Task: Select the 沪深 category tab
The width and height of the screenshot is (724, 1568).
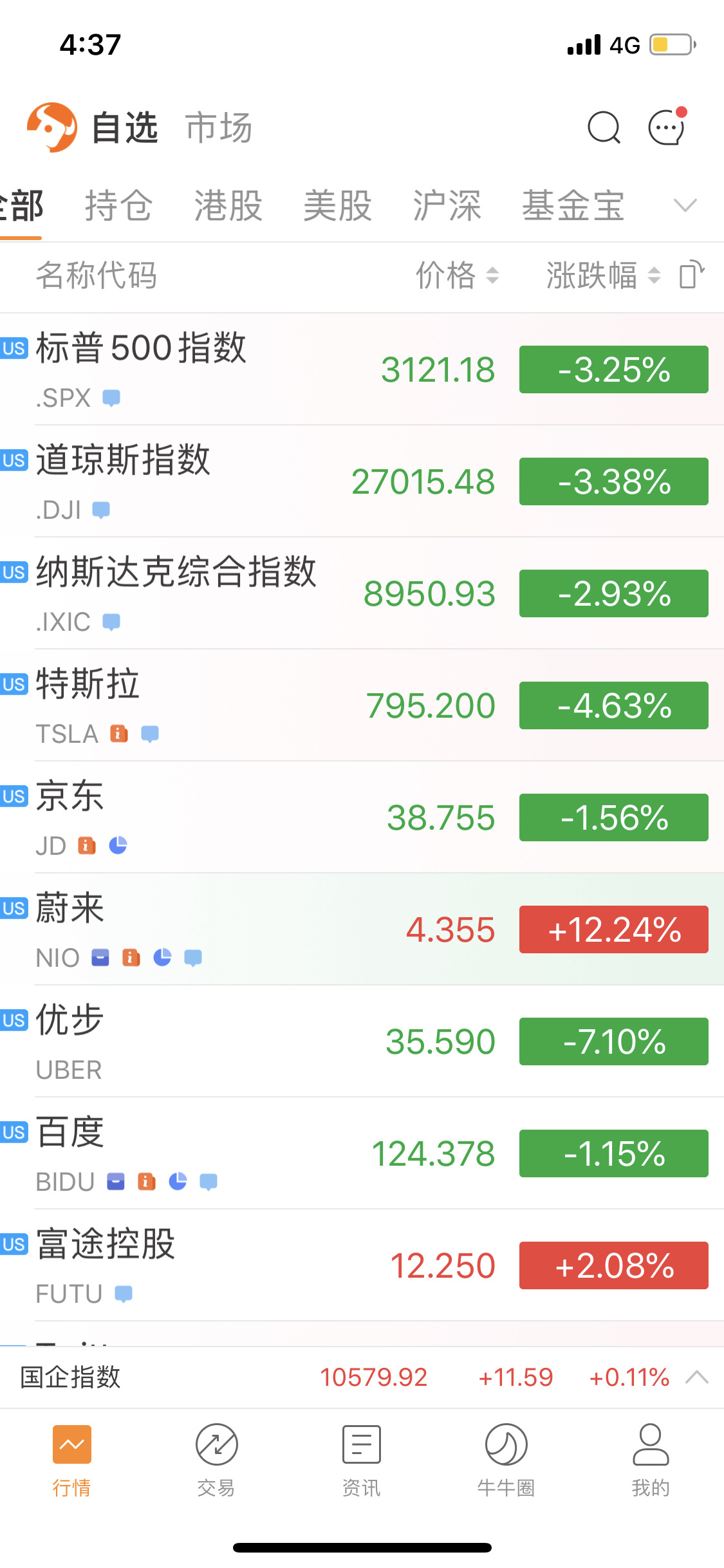Action: click(447, 205)
